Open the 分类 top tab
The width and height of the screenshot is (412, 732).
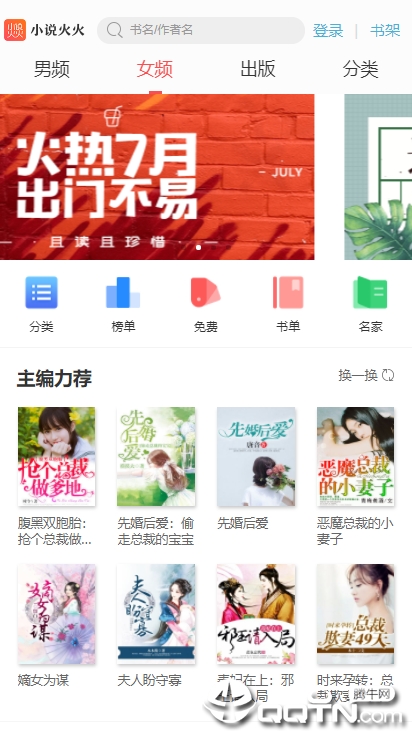coord(360,70)
